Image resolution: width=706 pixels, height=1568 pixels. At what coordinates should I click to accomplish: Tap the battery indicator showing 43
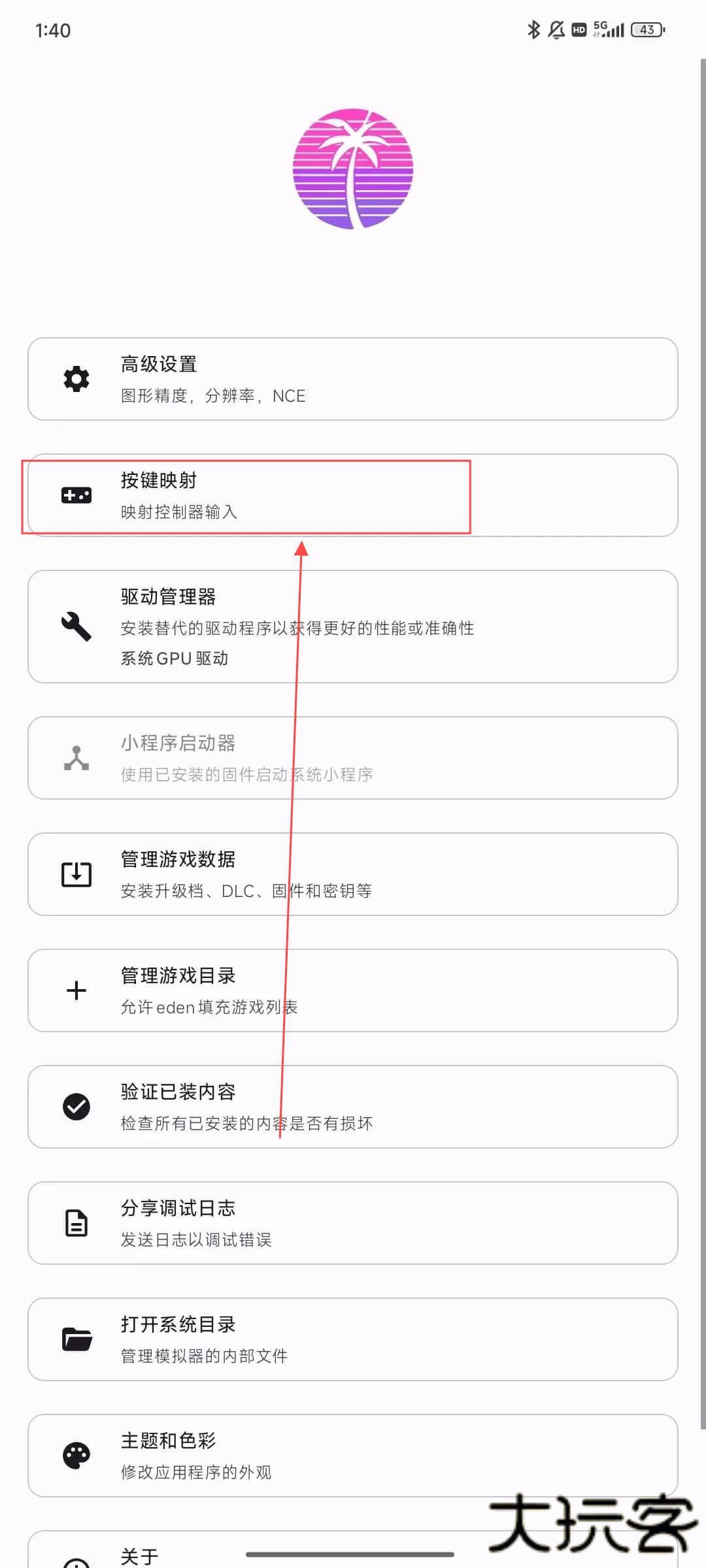[x=648, y=29]
